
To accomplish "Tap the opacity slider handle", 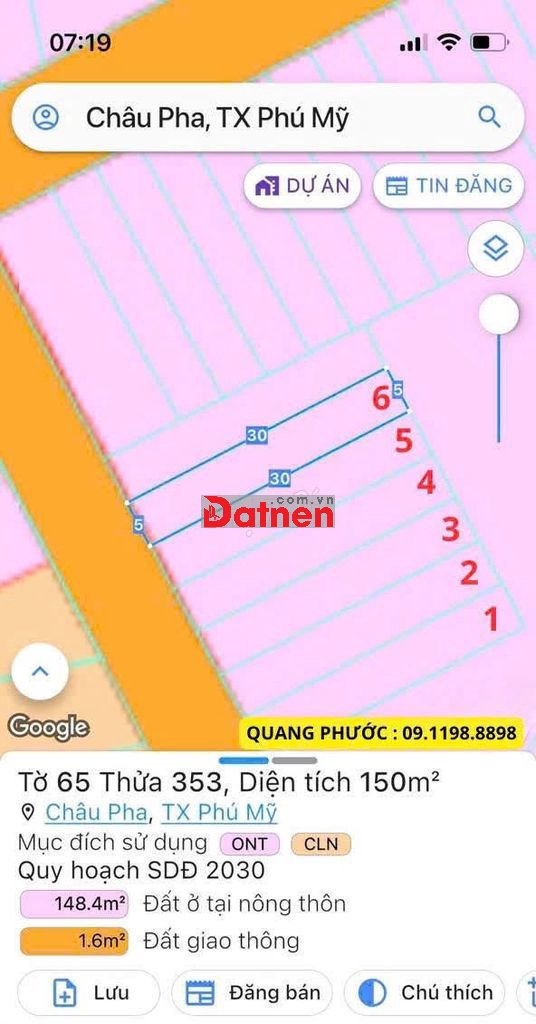I will (499, 315).
